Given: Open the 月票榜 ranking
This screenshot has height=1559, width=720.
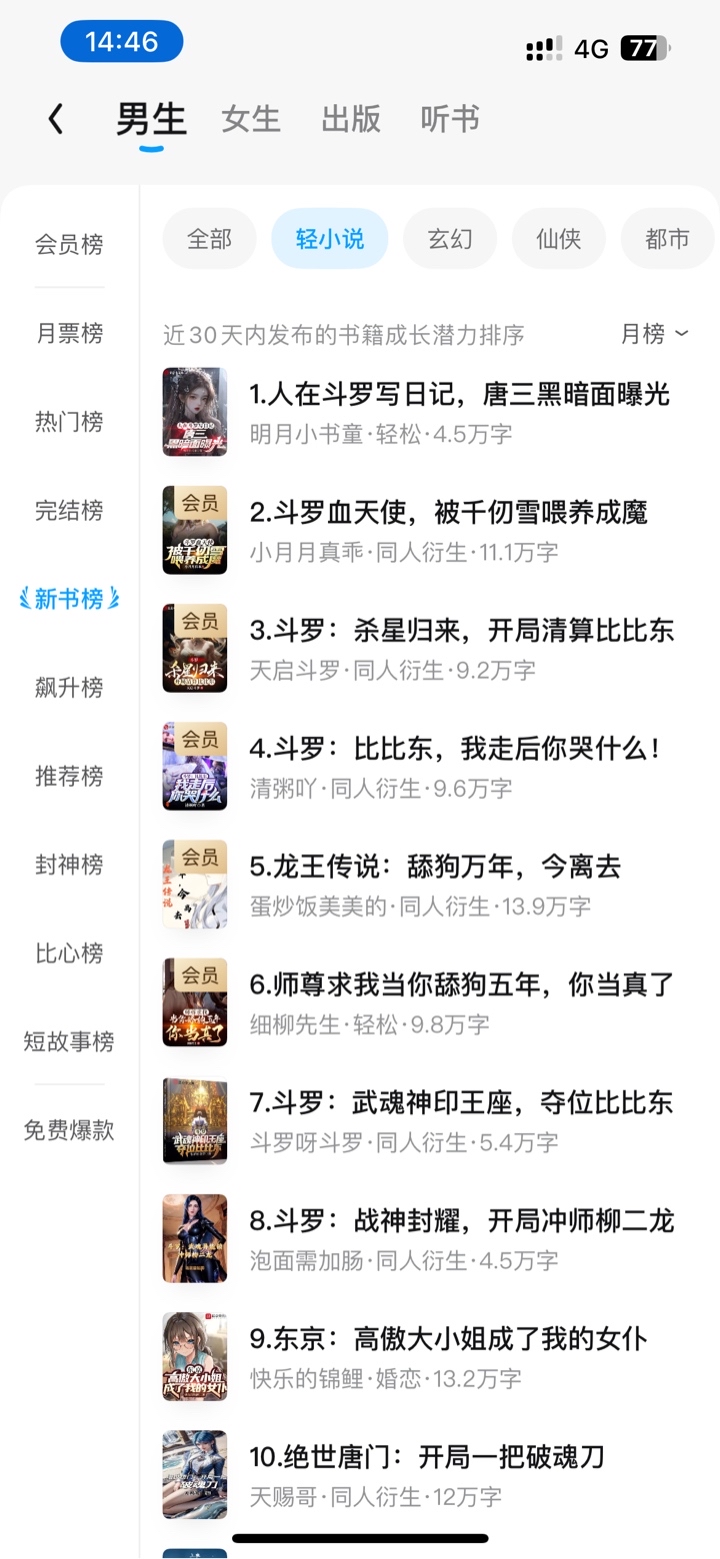Looking at the screenshot, I should tap(69, 333).
